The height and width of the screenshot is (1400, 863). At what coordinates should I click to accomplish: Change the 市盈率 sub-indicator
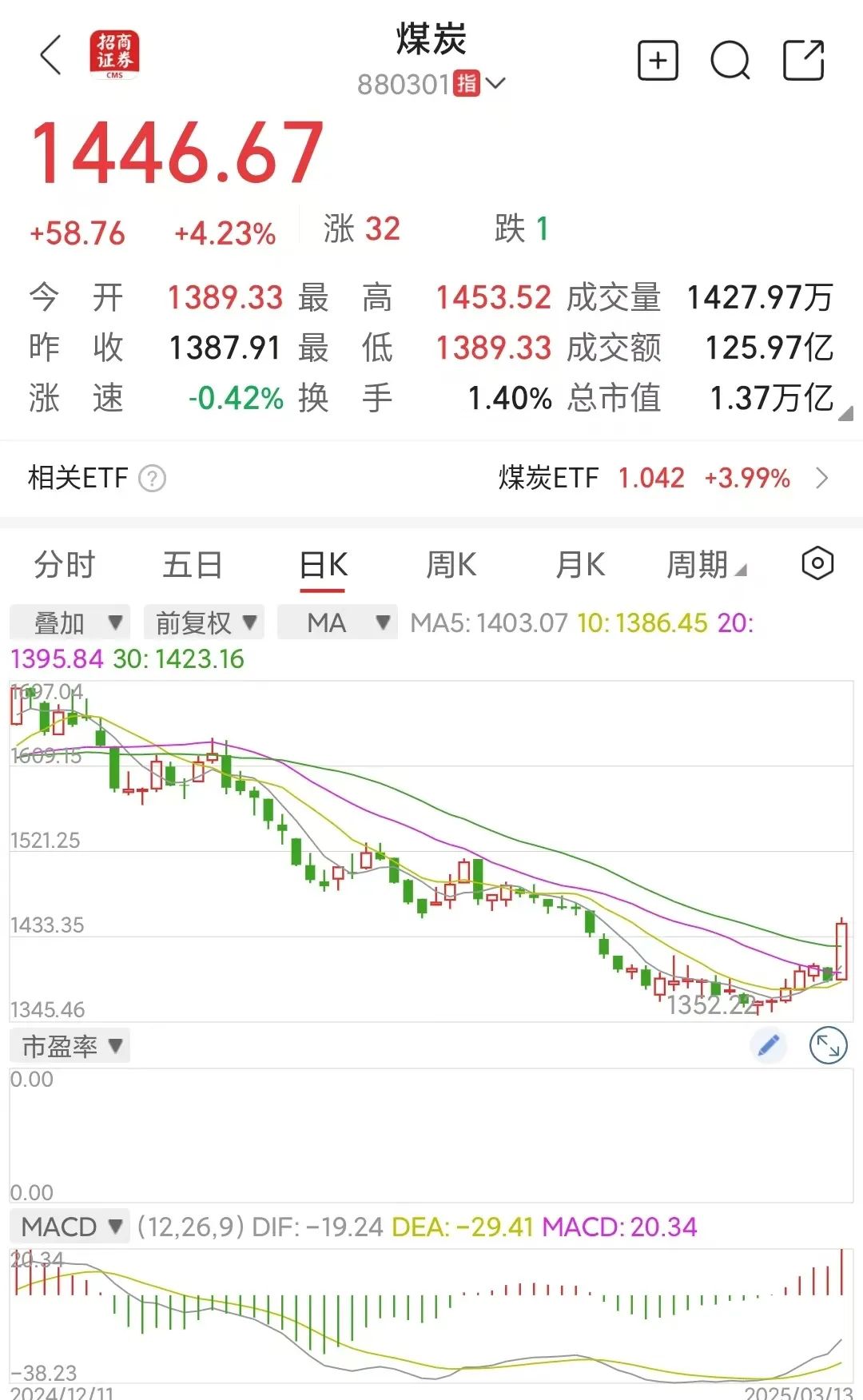70,1046
